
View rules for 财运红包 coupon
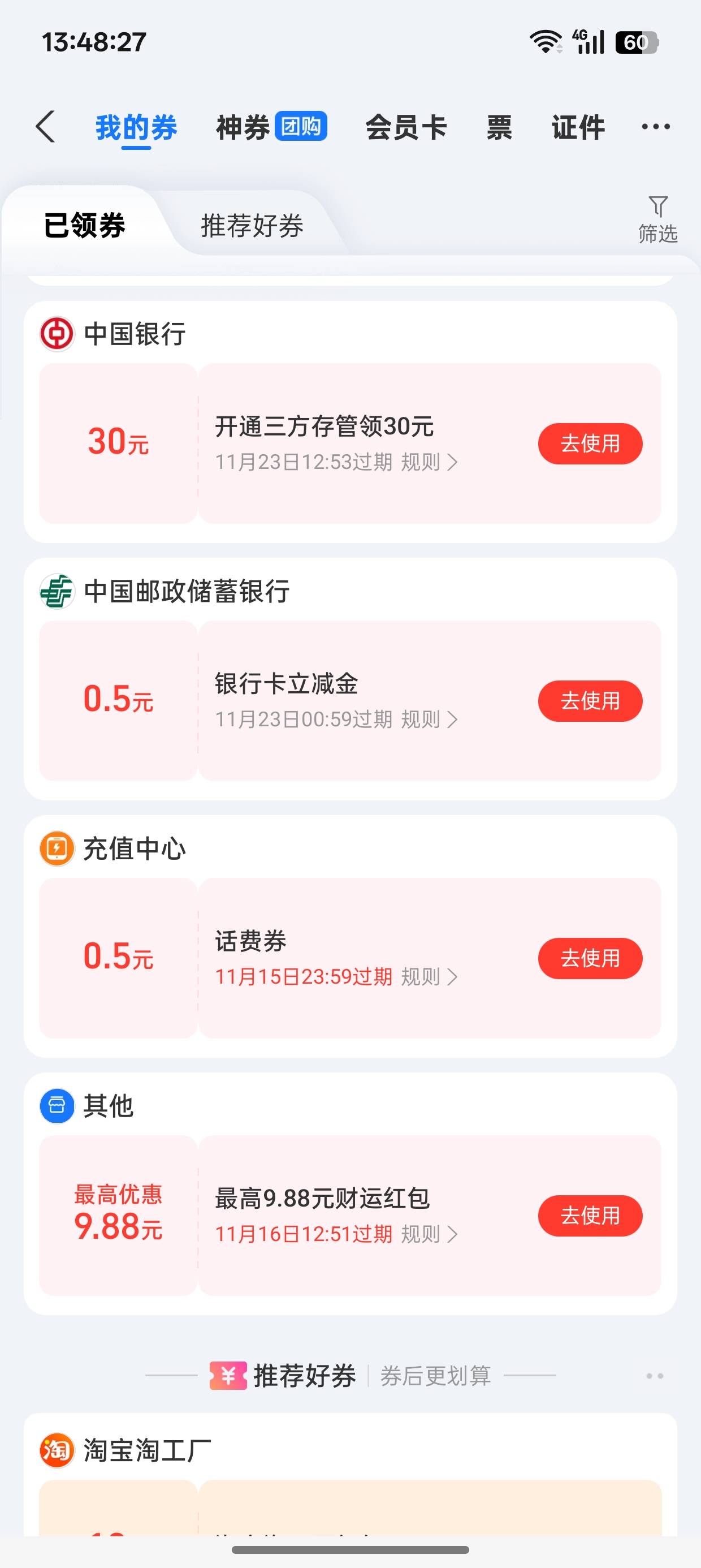click(429, 1234)
